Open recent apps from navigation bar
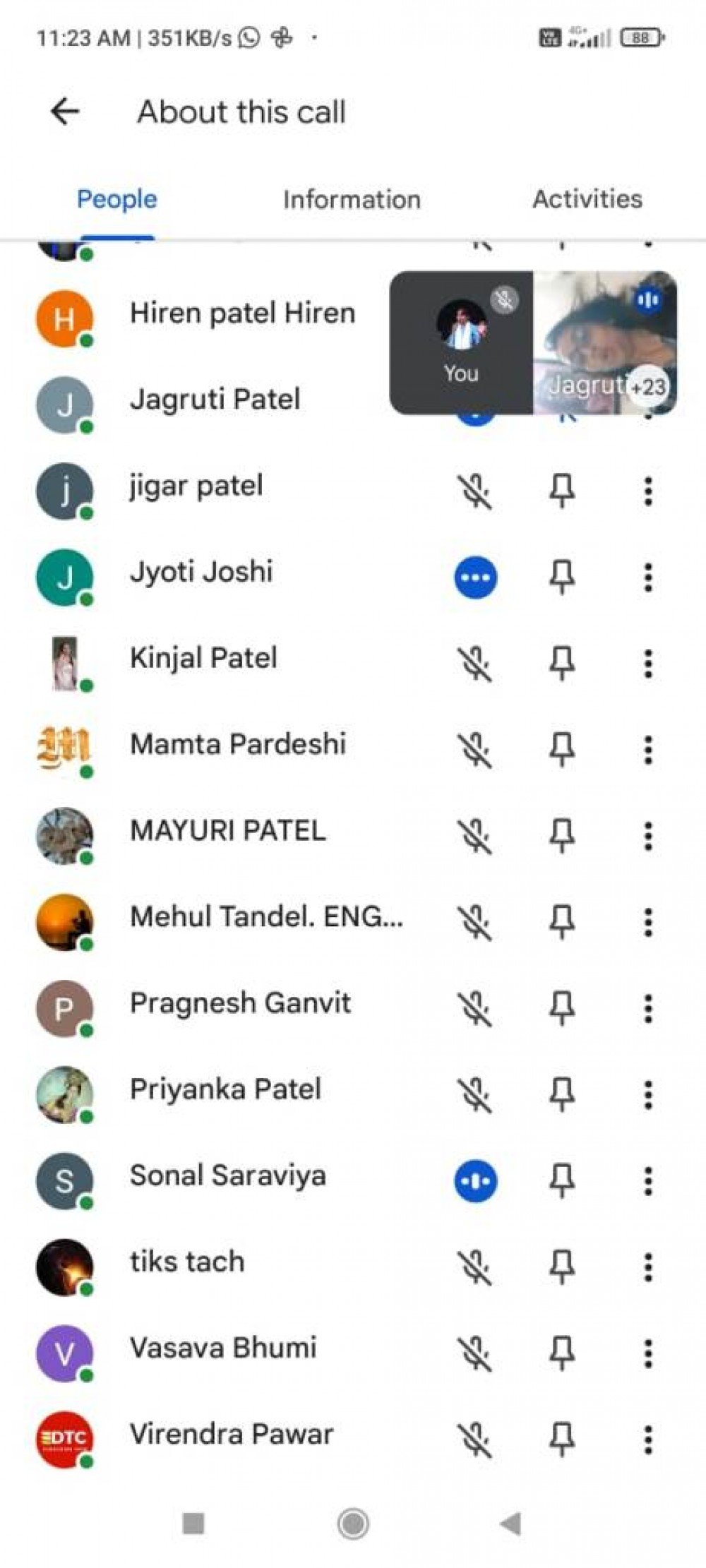Screen dimensions: 706x1568 193,1524
